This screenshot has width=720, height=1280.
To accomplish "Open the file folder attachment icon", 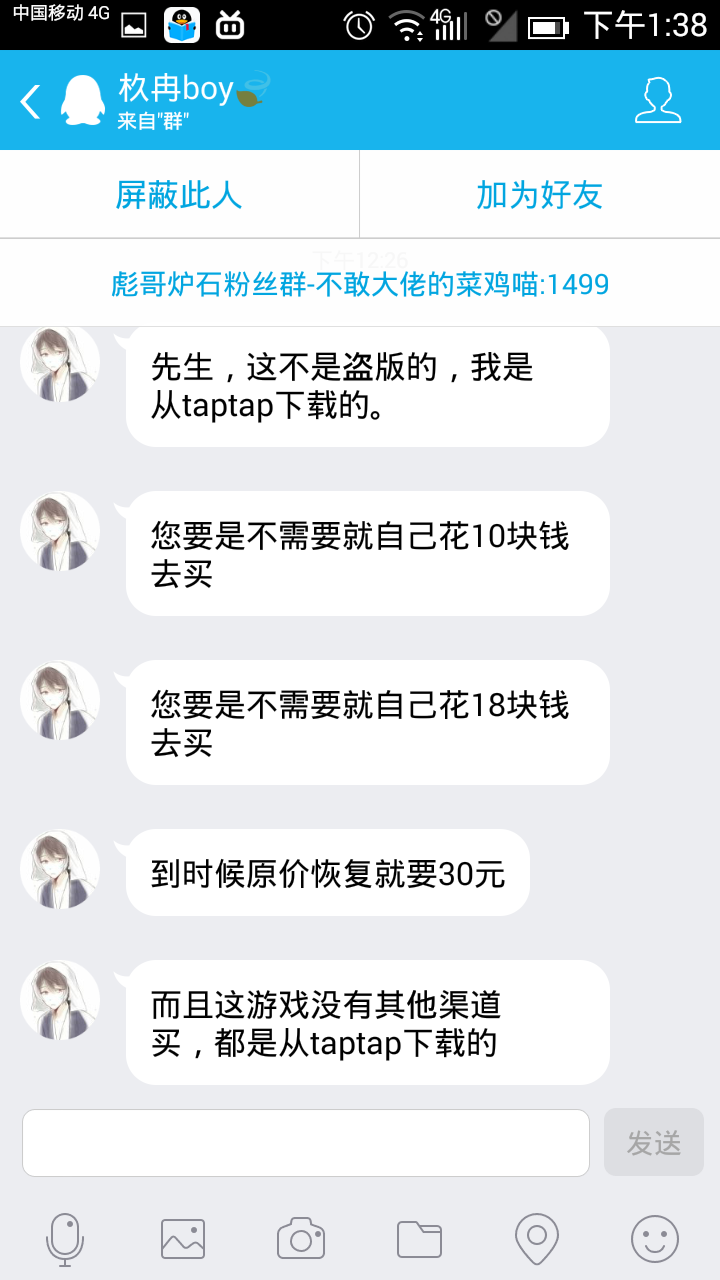I will click(x=419, y=1239).
